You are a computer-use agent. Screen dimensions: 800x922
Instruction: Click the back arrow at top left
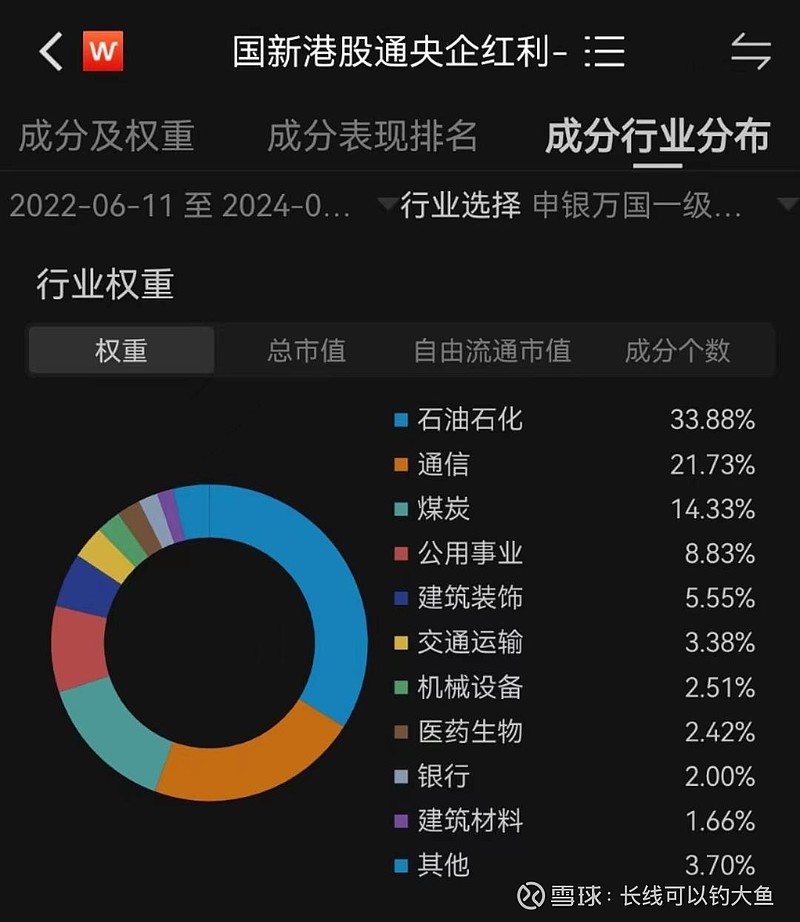50,51
